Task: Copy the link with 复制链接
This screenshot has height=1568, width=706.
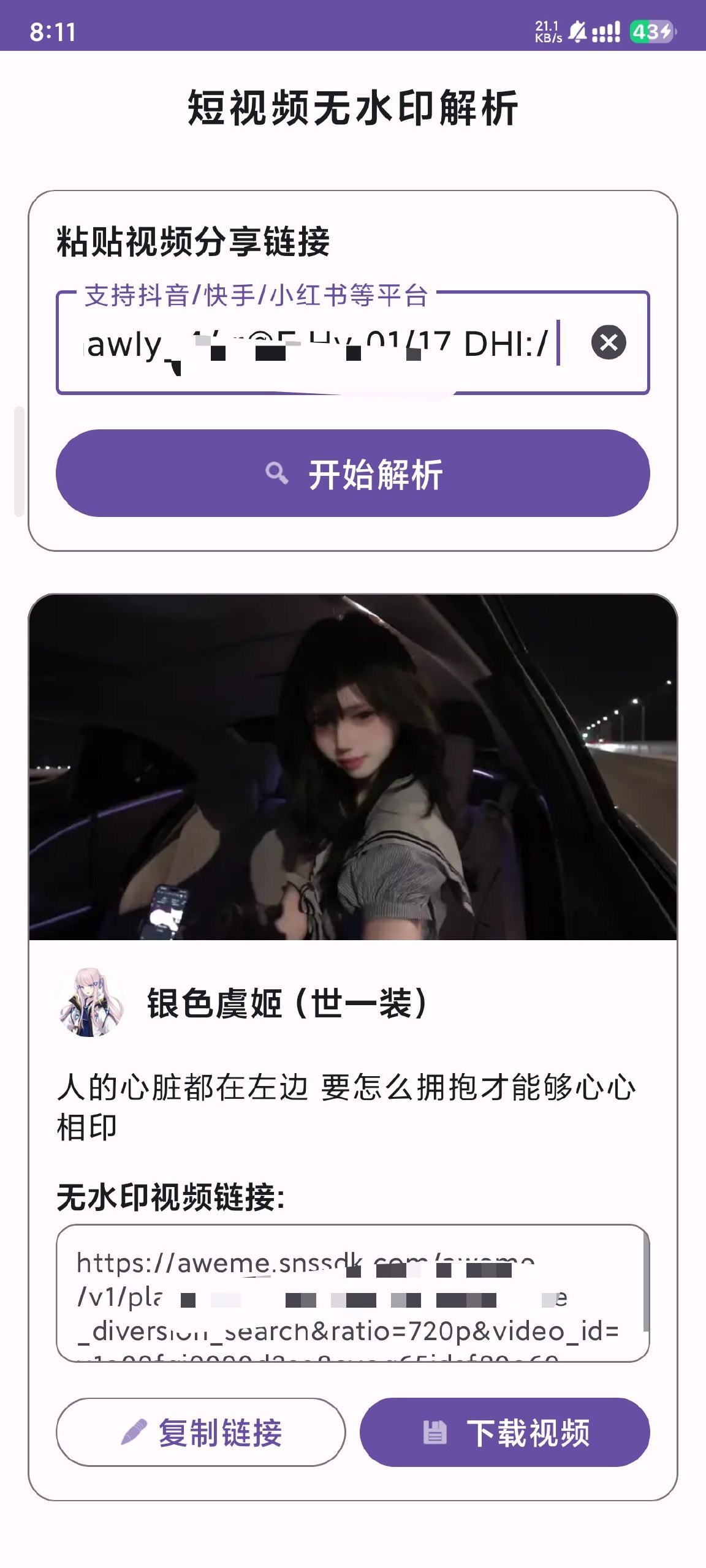Action: pyautogui.click(x=201, y=1432)
